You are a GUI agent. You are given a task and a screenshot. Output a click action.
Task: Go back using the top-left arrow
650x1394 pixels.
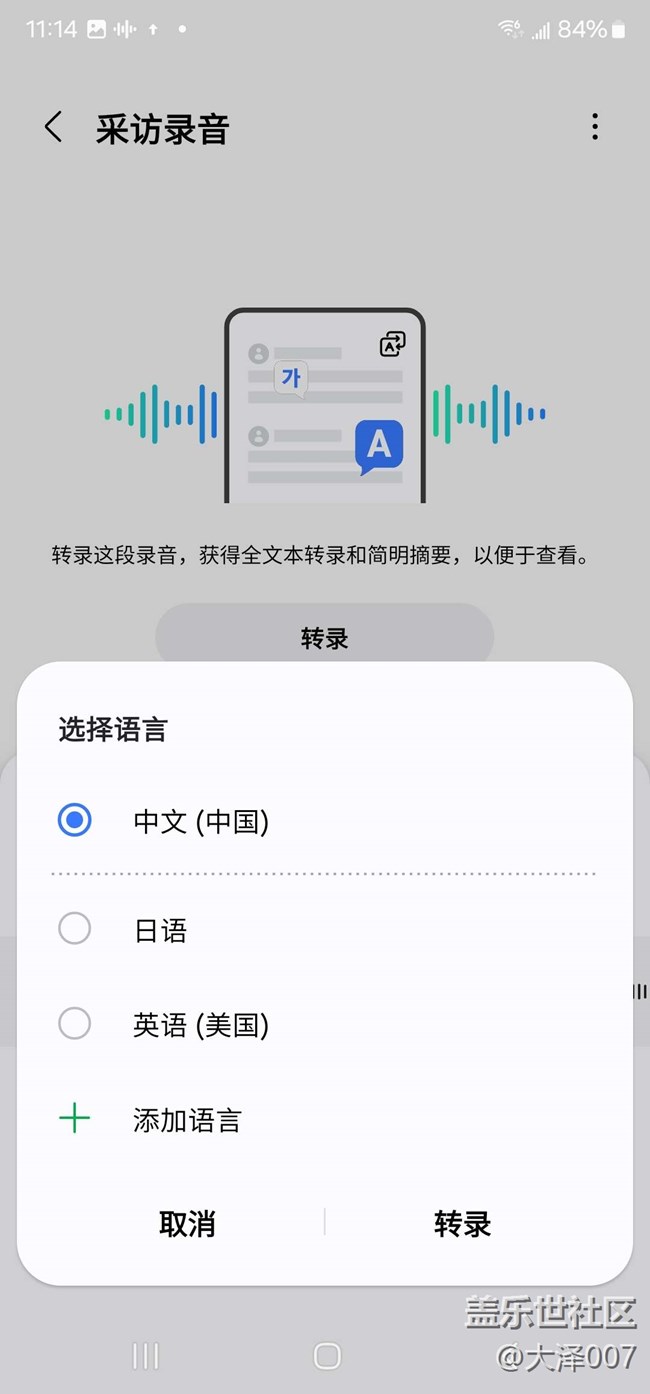(54, 127)
